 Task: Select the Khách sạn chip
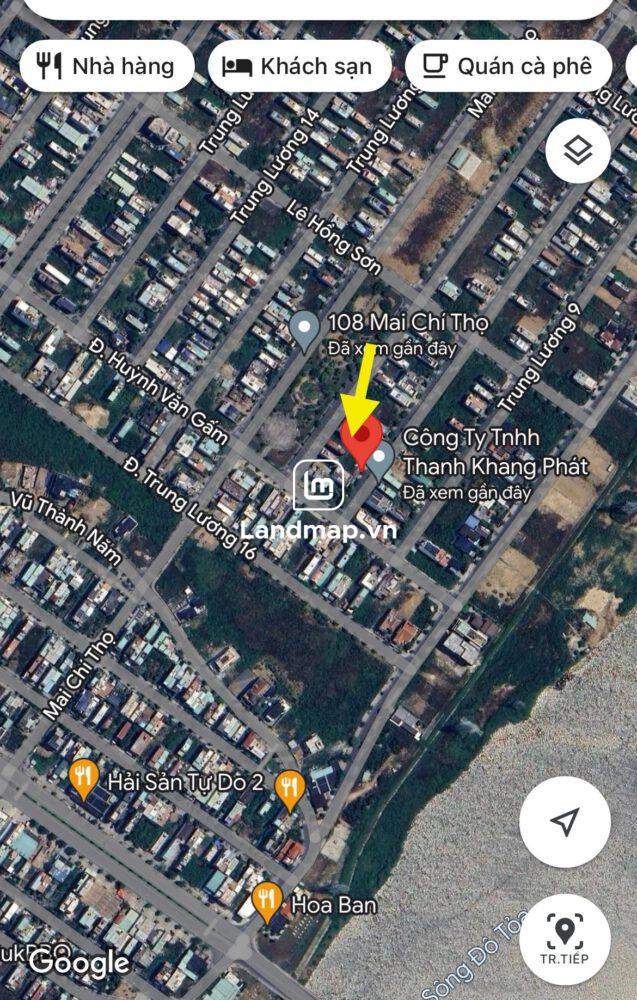(x=297, y=67)
